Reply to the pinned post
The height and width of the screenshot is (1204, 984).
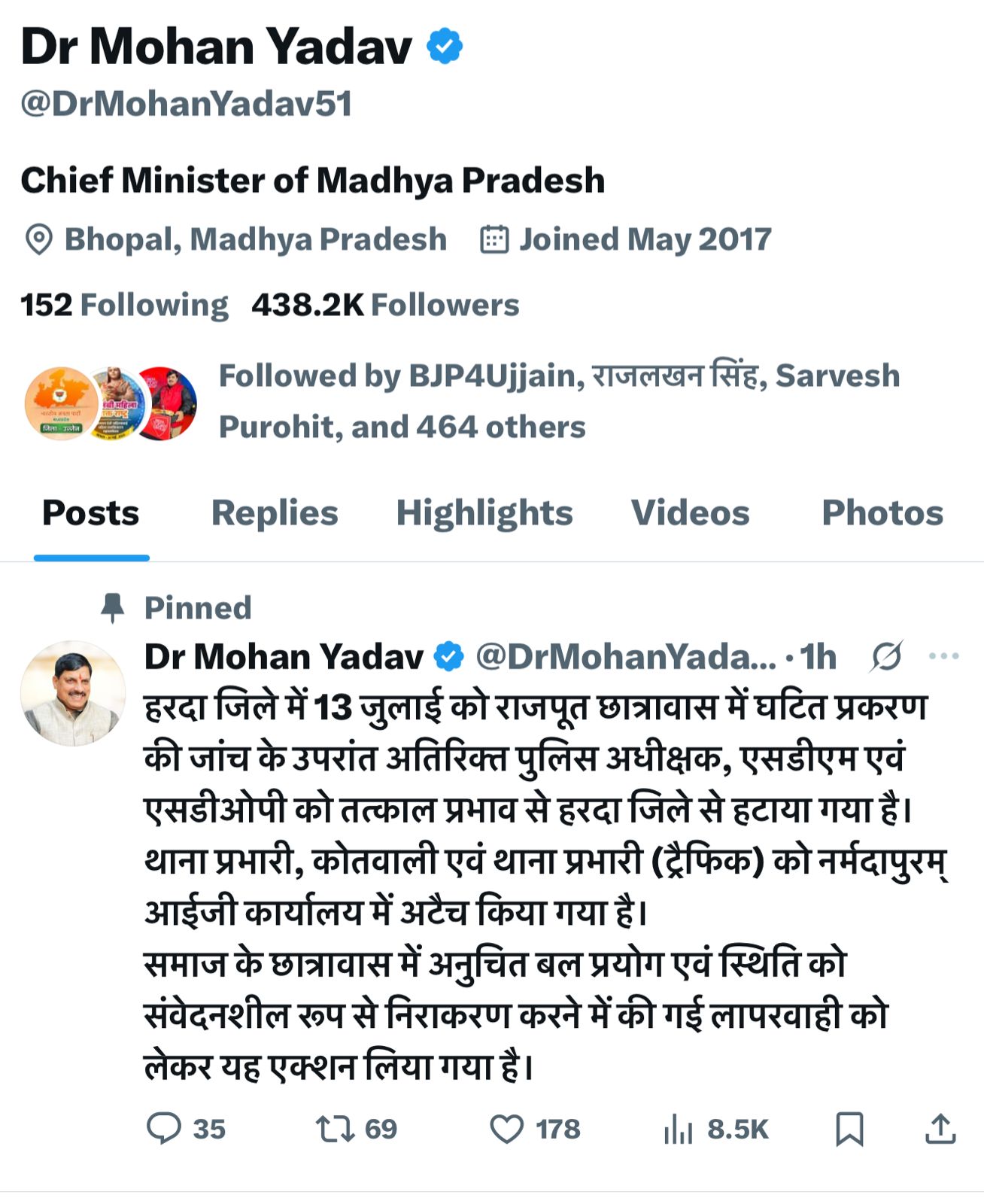164,1129
